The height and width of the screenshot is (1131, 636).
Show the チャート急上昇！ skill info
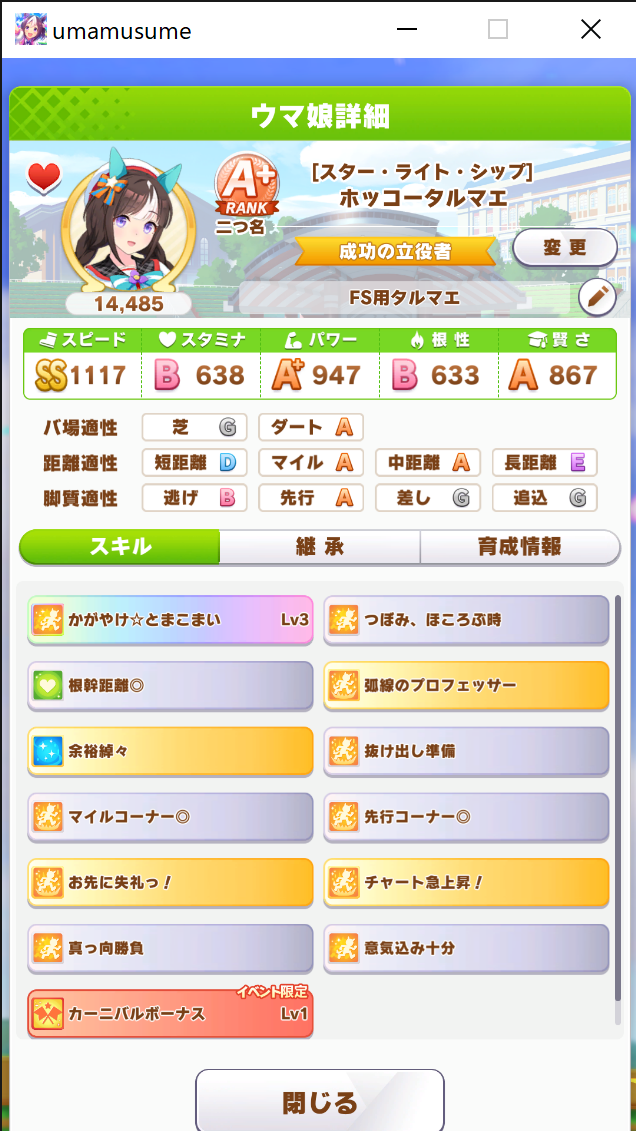466,882
